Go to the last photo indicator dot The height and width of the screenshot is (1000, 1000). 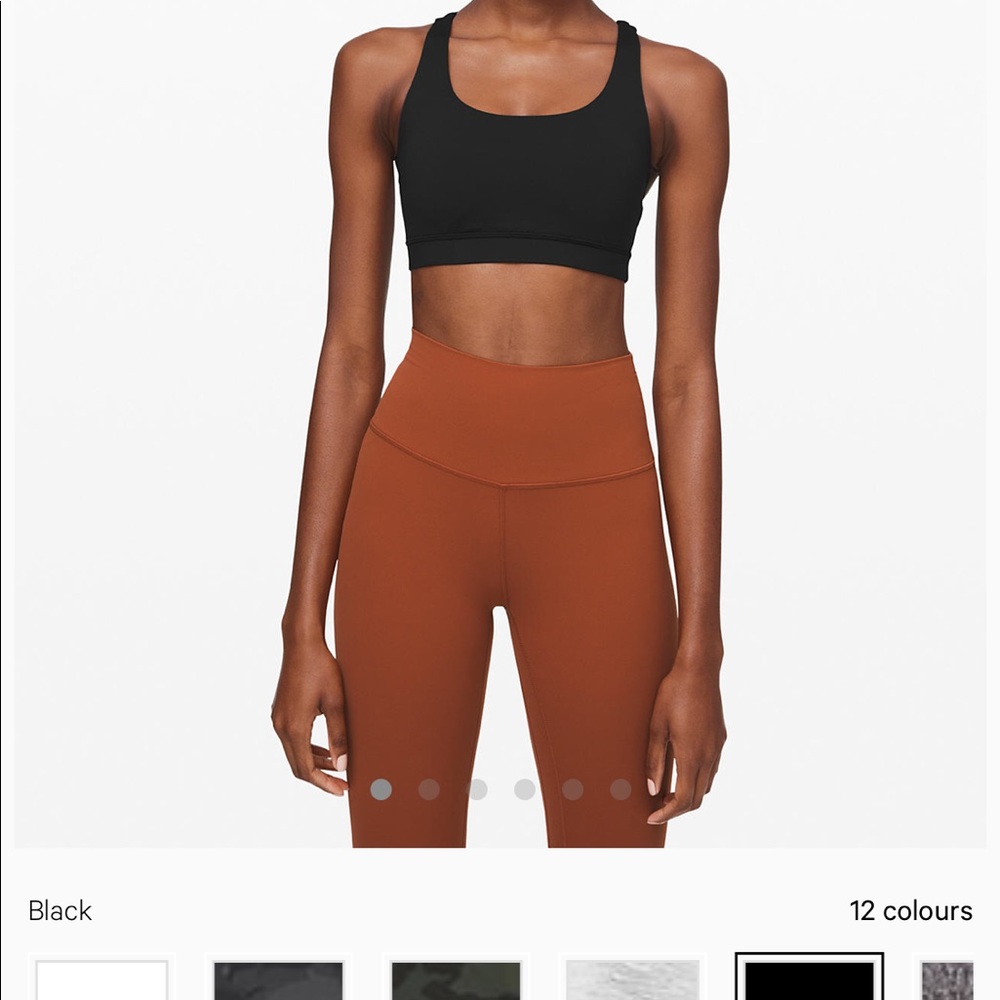click(621, 790)
